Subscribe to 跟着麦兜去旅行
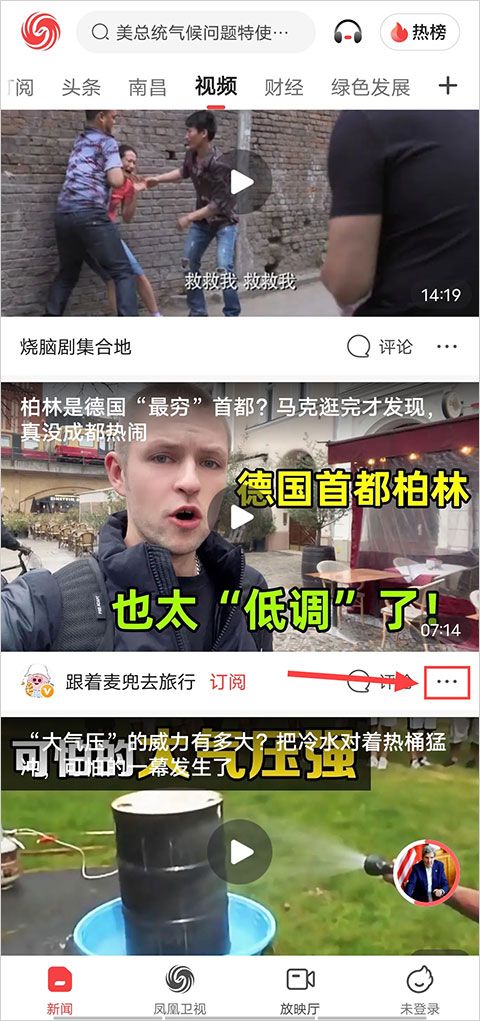 pos(227,682)
